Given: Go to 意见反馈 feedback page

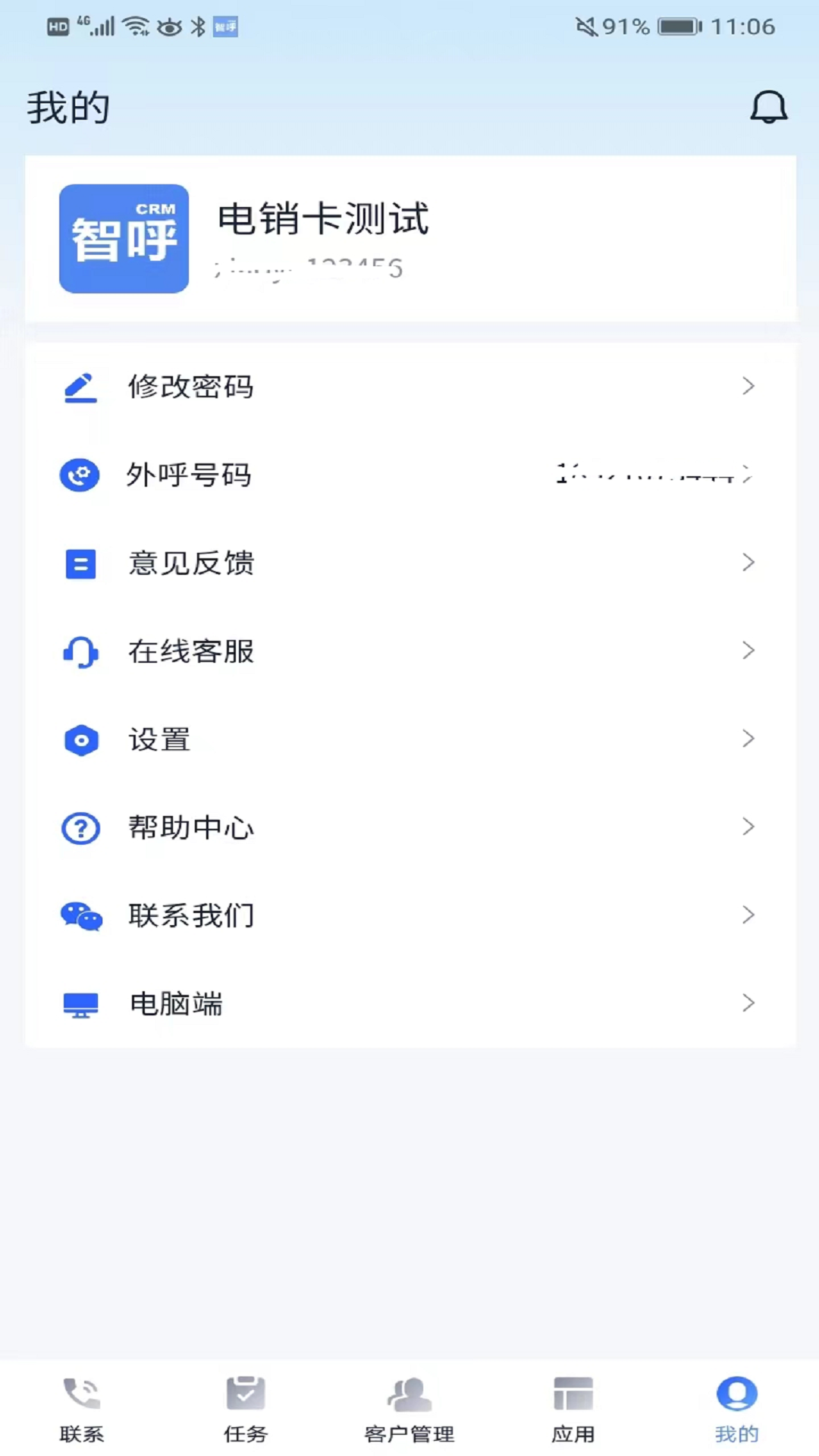Looking at the screenshot, I should click(409, 563).
